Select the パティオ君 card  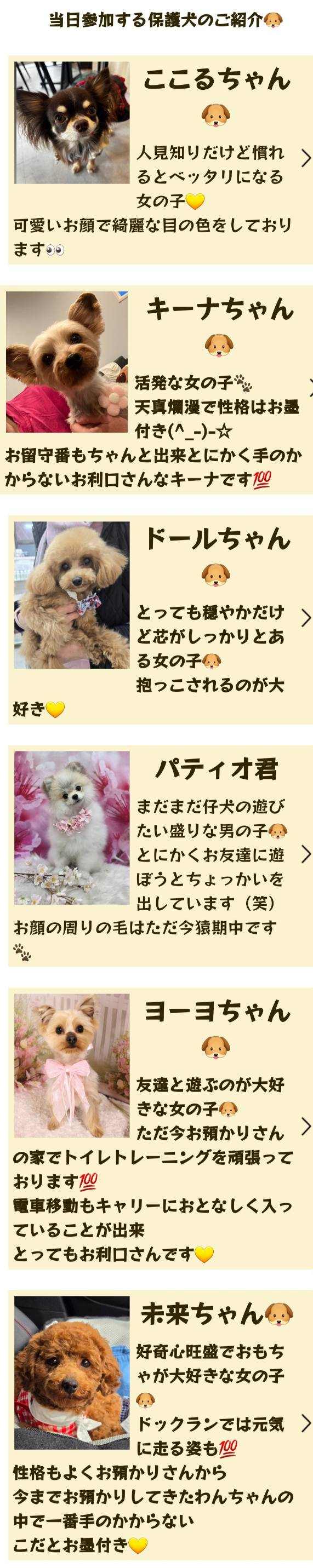click(x=160, y=855)
